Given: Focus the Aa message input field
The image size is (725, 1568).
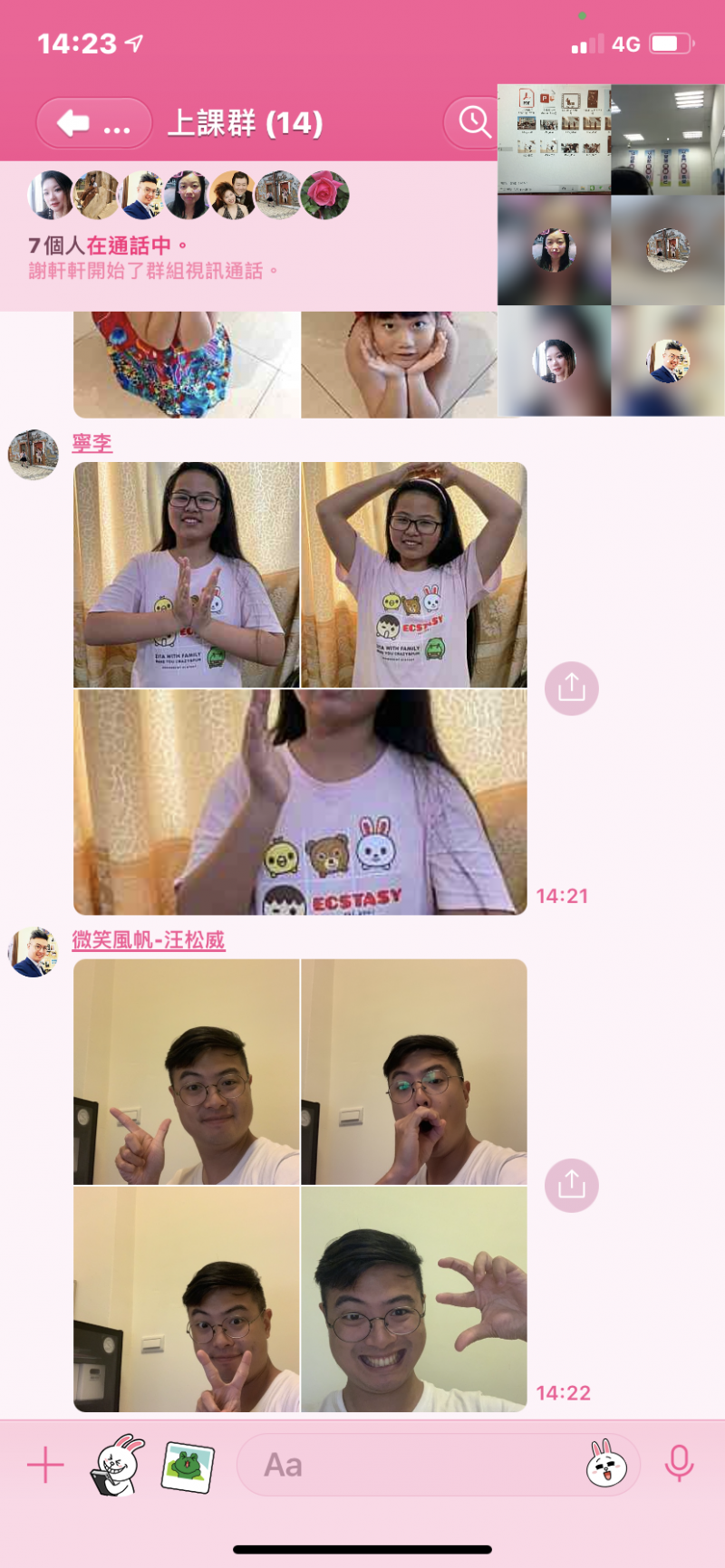Looking at the screenshot, I should coord(408,1465).
